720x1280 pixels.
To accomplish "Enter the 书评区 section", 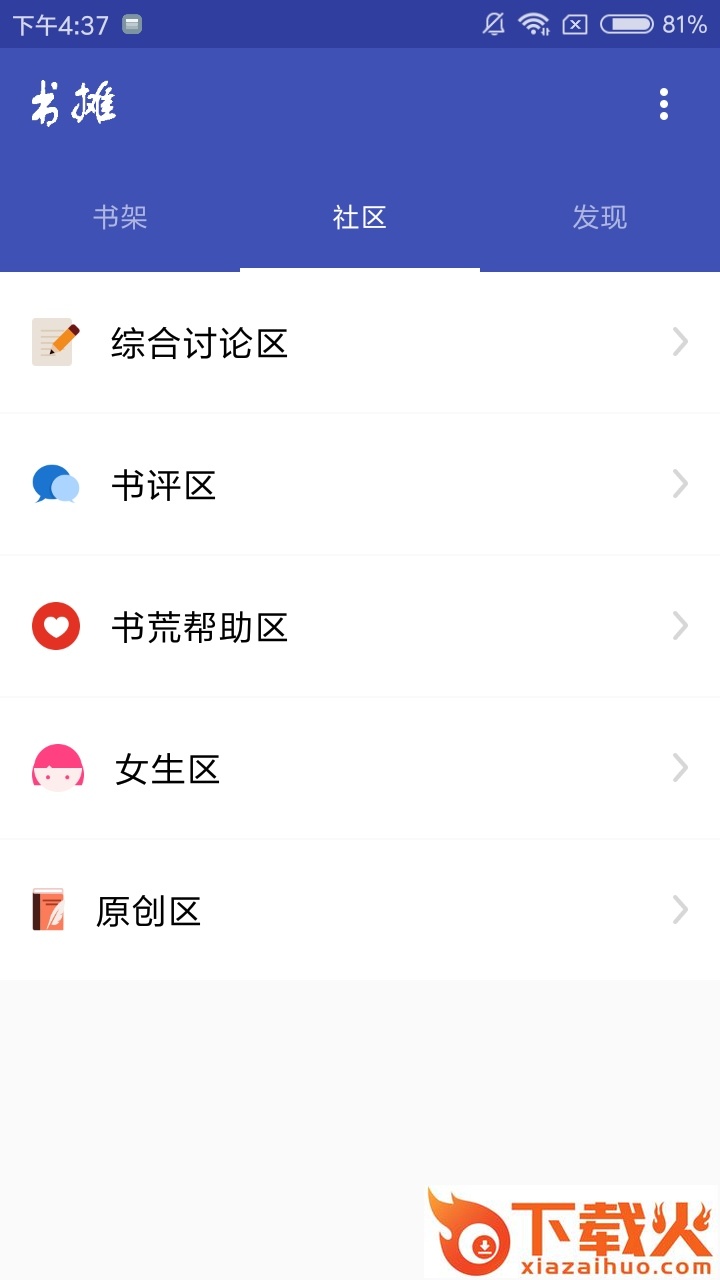I will [360, 485].
